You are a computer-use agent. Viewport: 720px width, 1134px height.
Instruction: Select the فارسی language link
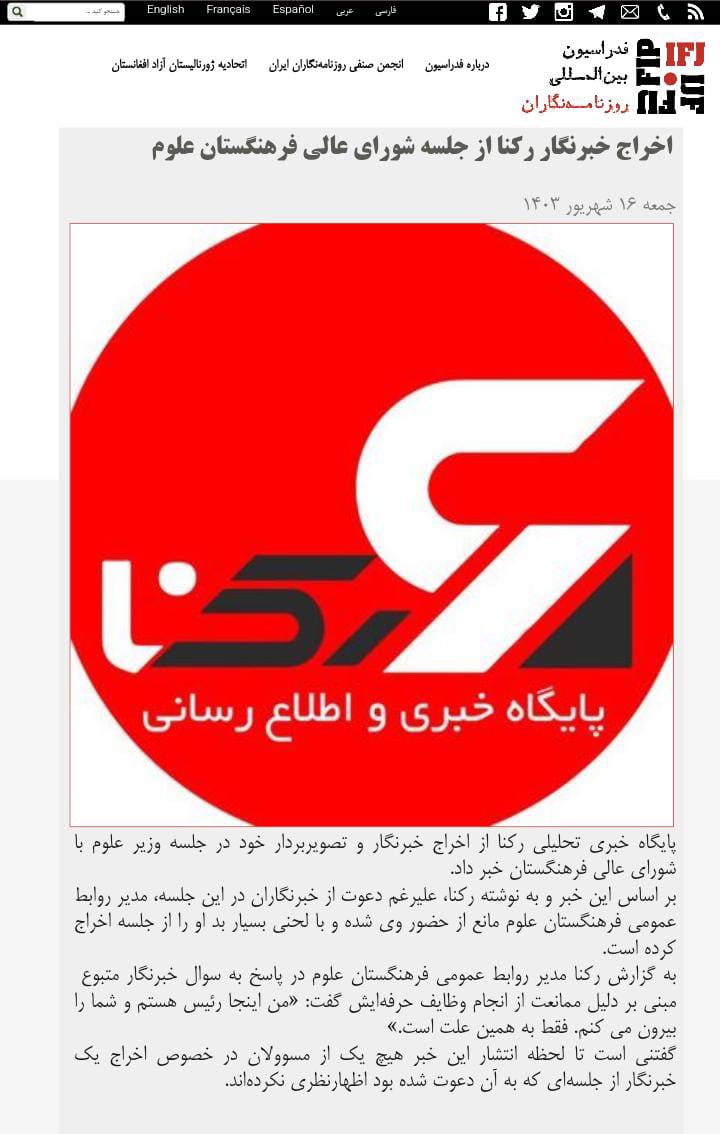[385, 11]
